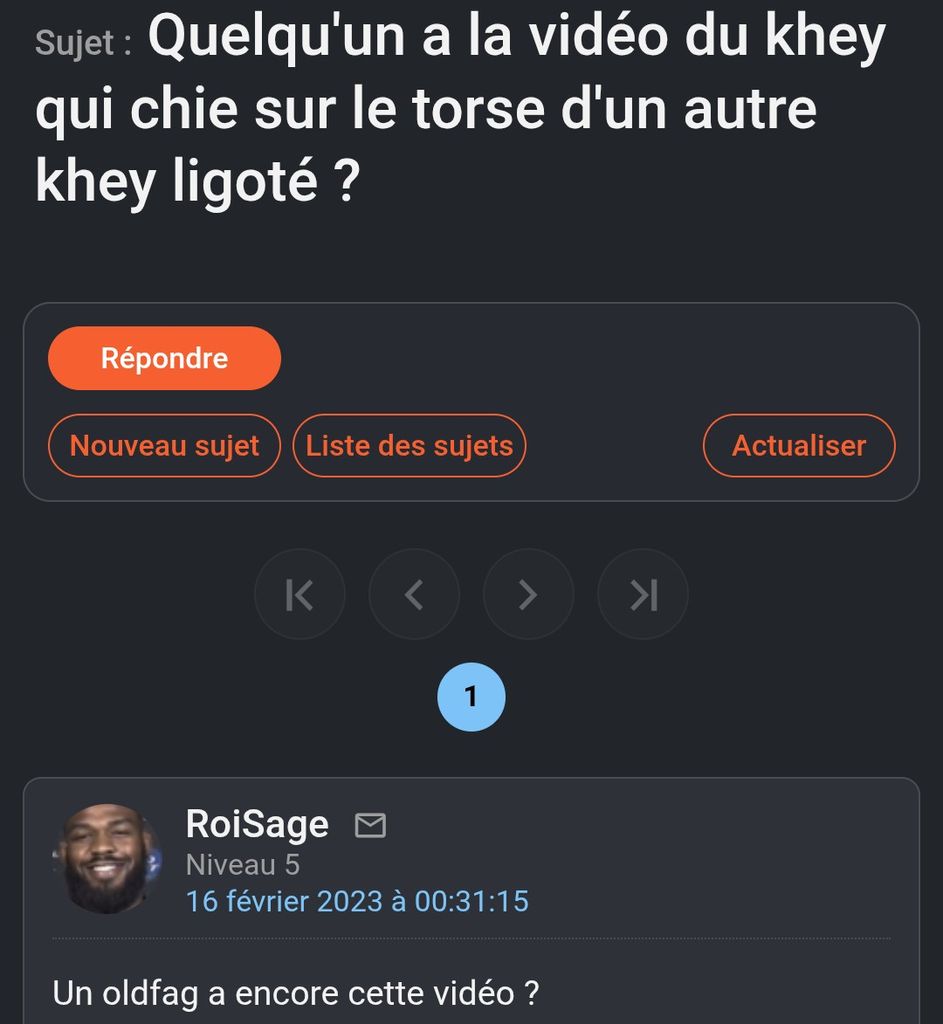Tap the Répondre button
Image resolution: width=943 pixels, height=1024 pixels.
click(164, 358)
